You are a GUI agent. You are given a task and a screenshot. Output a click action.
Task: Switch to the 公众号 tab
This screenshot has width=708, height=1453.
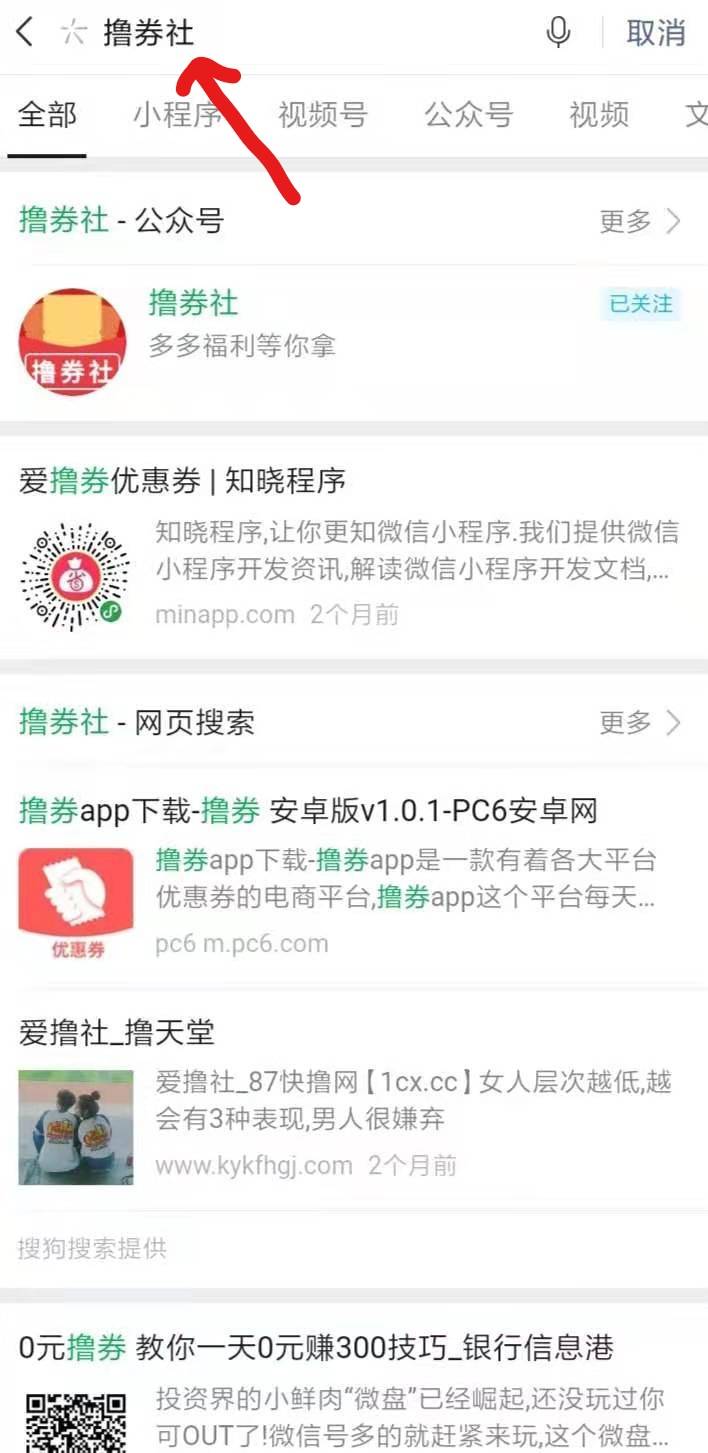(468, 114)
